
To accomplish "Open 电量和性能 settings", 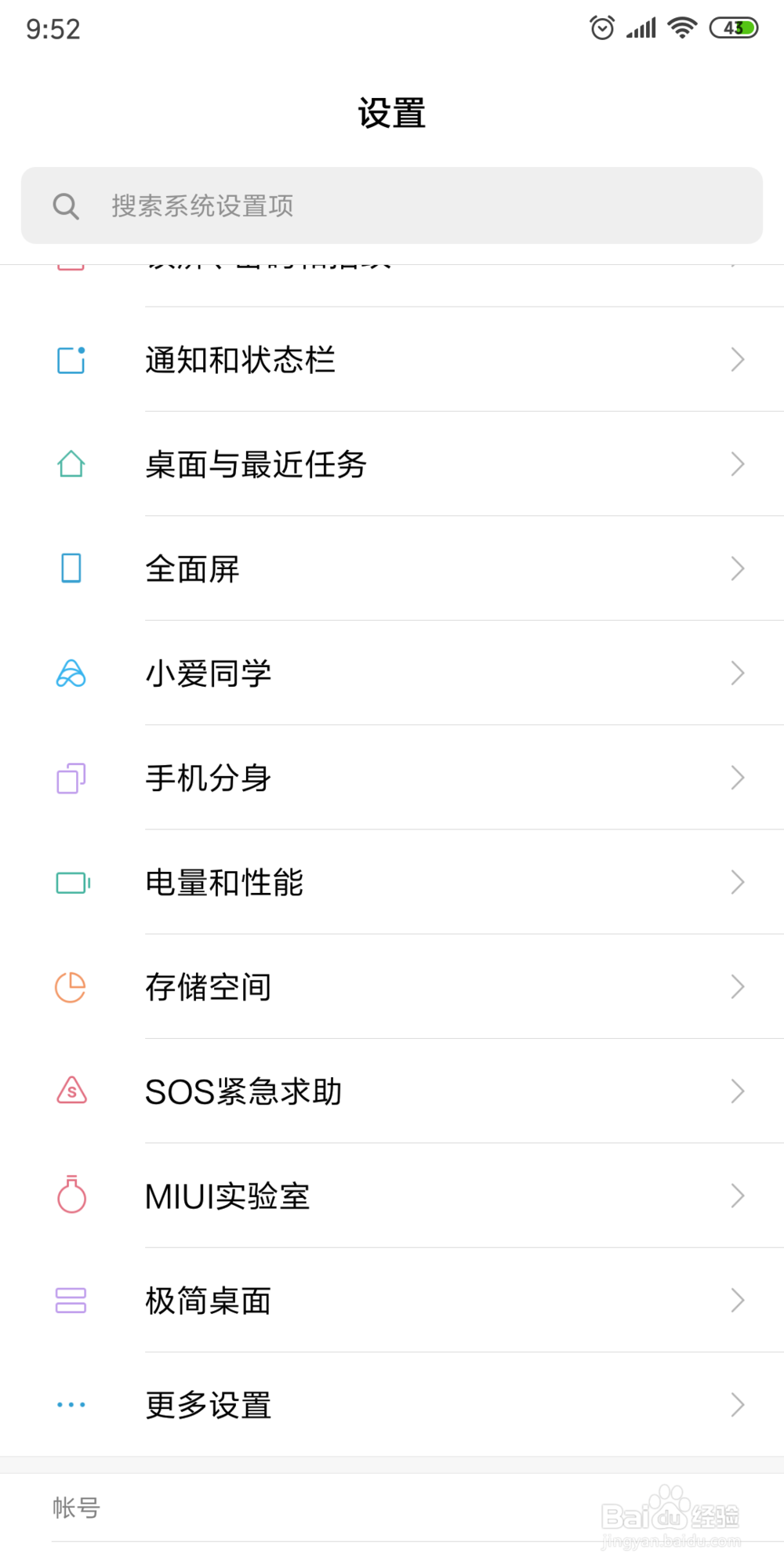I will [x=392, y=882].
